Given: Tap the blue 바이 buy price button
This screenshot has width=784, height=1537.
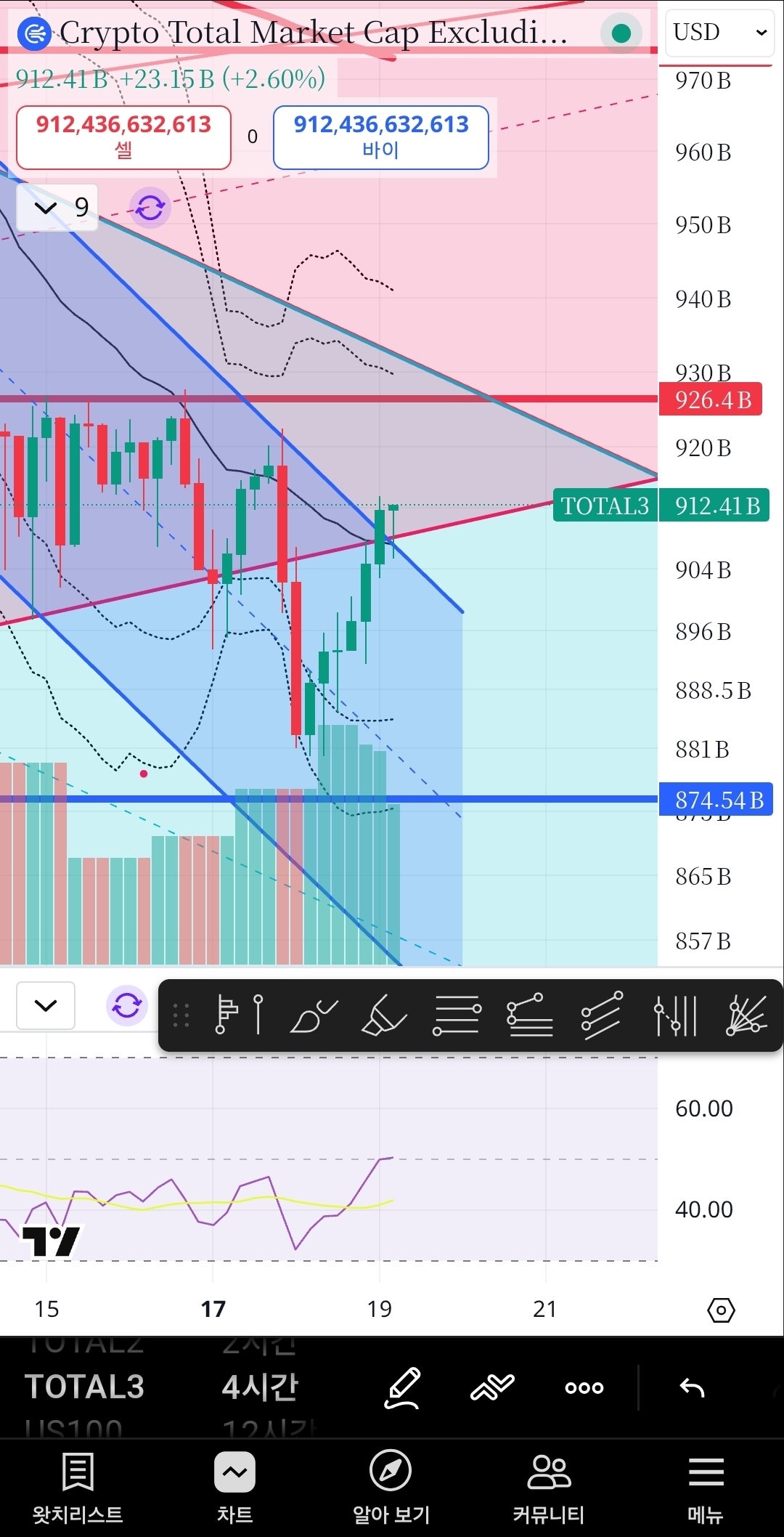Looking at the screenshot, I should point(380,137).
